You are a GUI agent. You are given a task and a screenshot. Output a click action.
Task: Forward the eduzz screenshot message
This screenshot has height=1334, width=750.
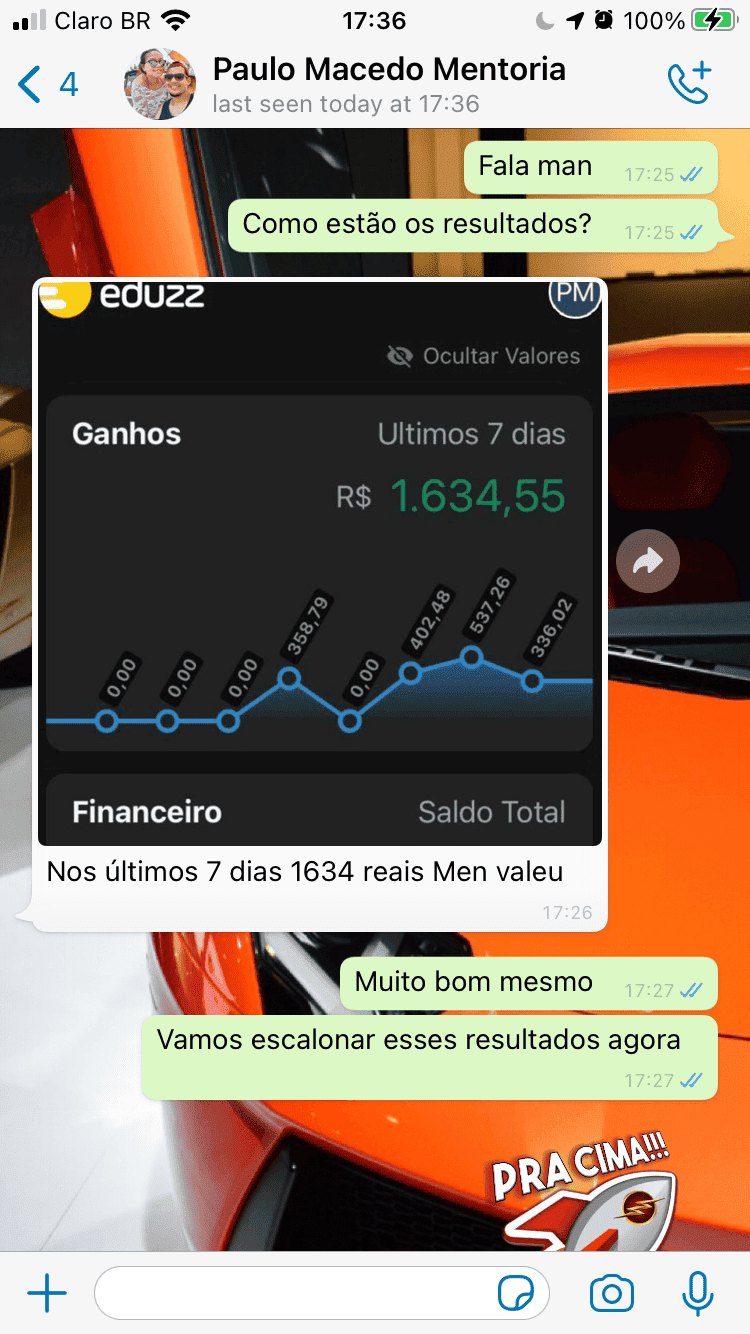pyautogui.click(x=647, y=562)
